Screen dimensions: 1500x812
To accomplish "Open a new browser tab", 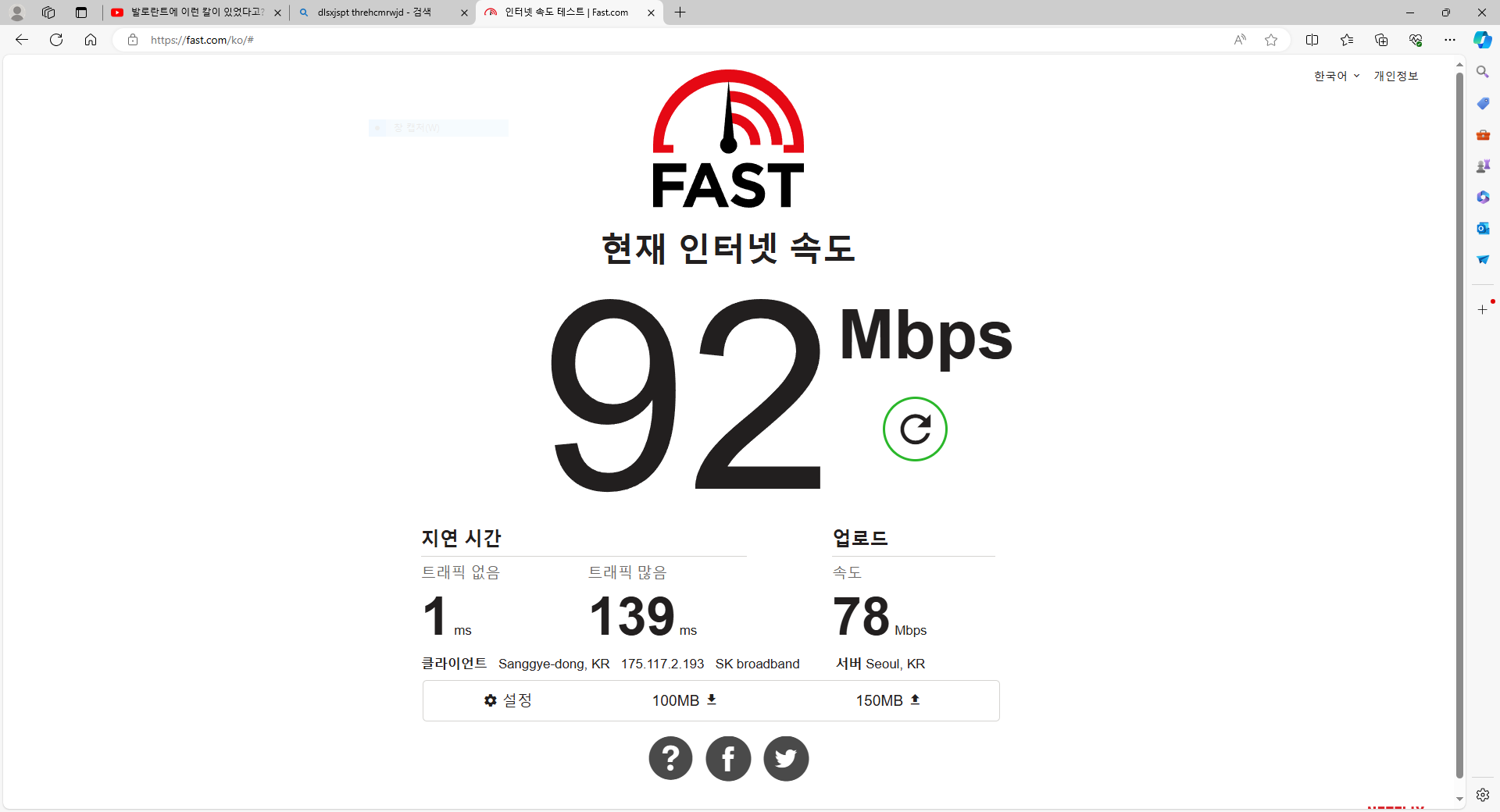I will click(680, 12).
